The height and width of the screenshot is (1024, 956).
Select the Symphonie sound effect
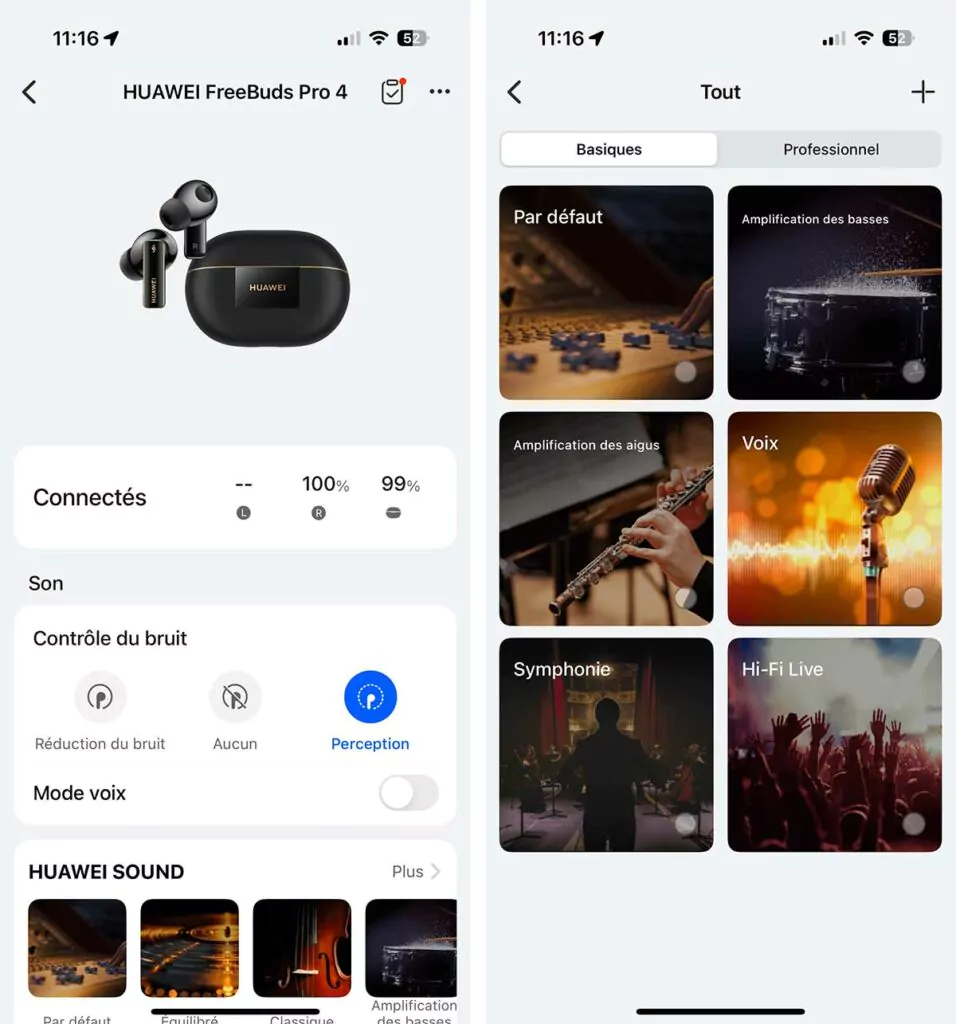pyautogui.click(x=606, y=744)
